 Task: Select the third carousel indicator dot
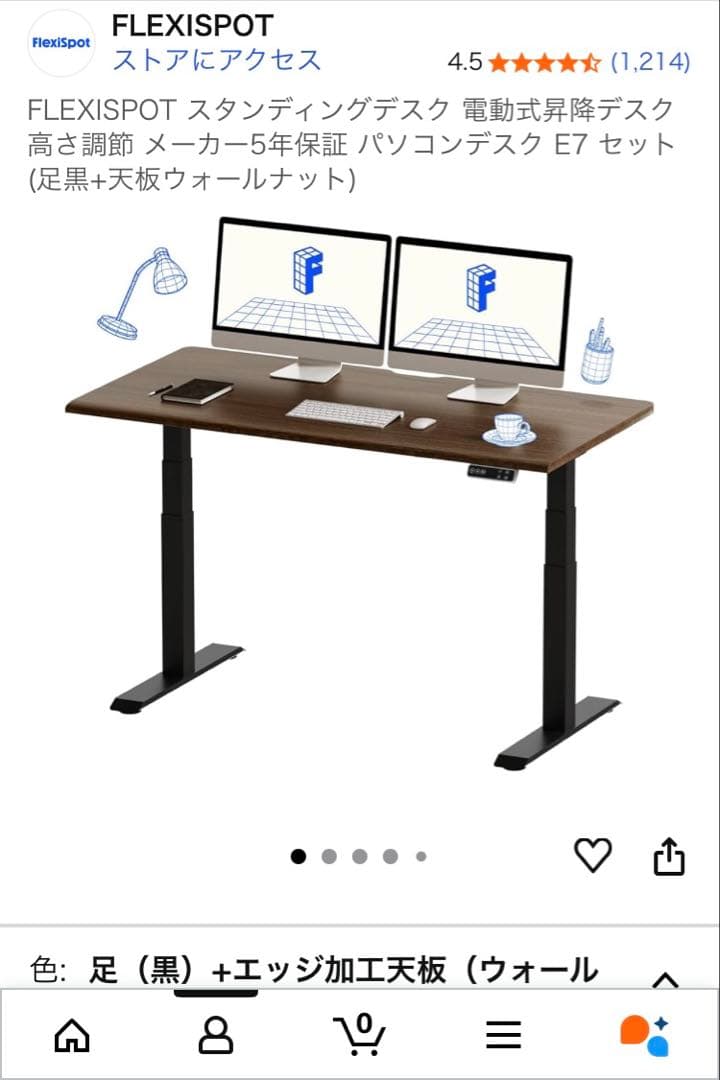click(x=360, y=854)
